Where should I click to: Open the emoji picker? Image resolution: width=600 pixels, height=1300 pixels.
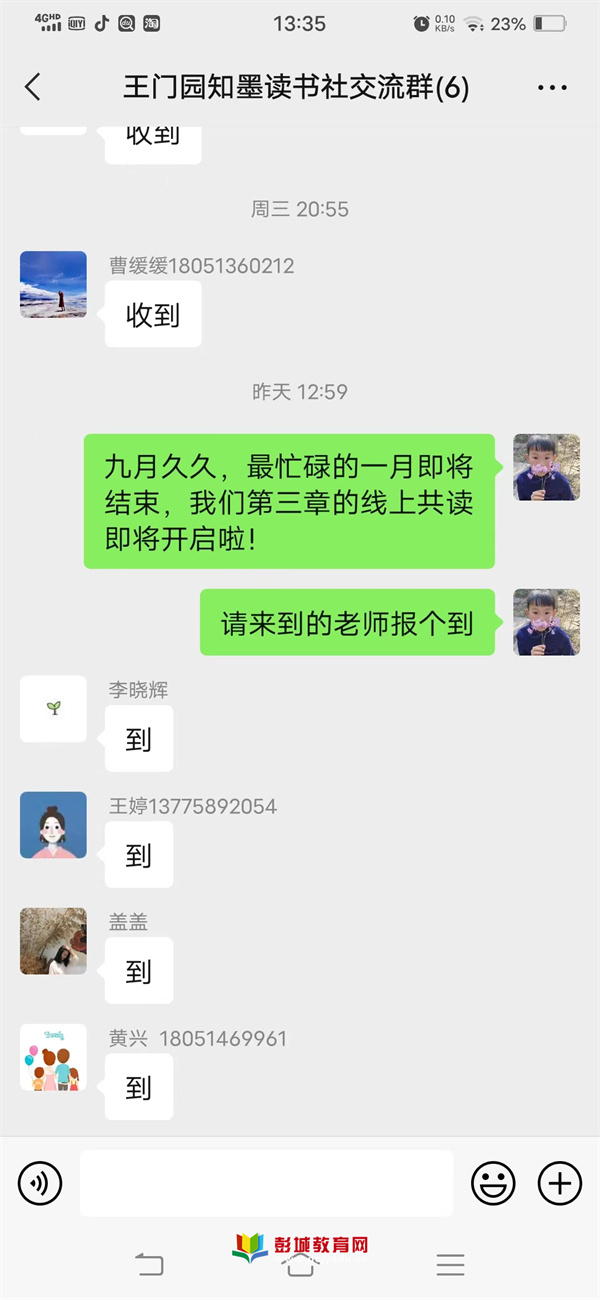coord(493,1183)
